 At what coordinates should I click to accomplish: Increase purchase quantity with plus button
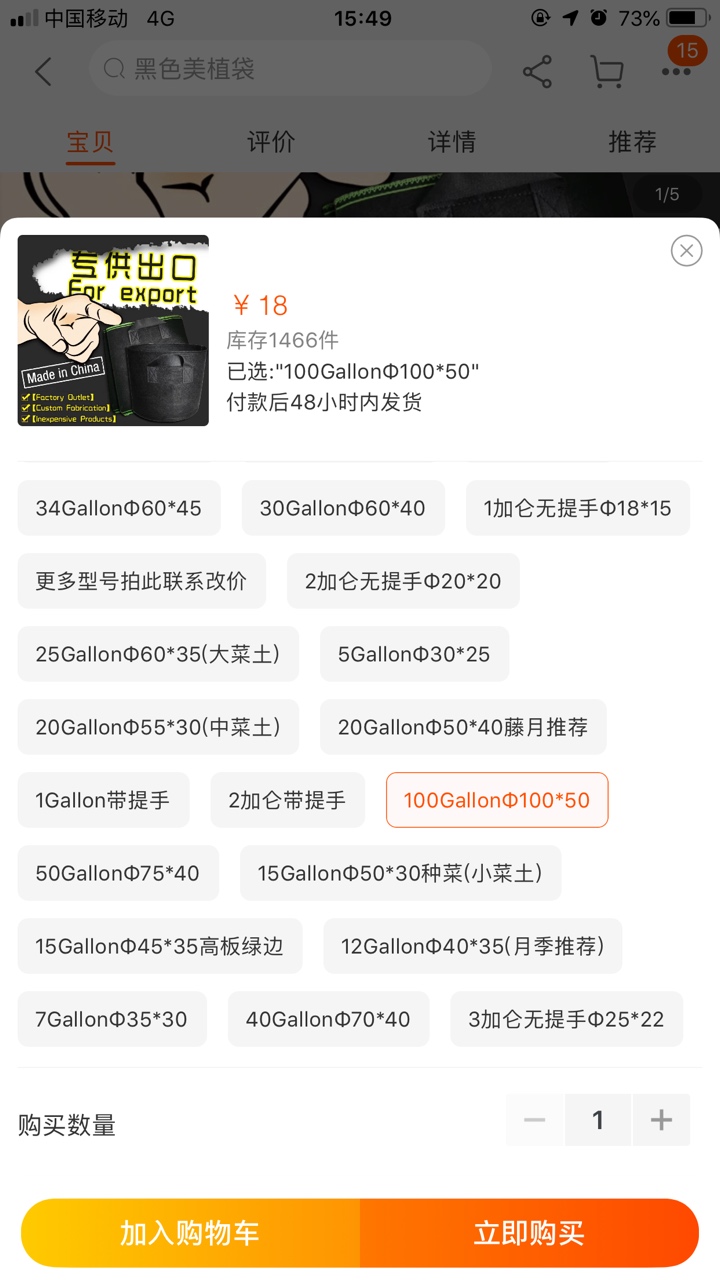click(x=661, y=1120)
